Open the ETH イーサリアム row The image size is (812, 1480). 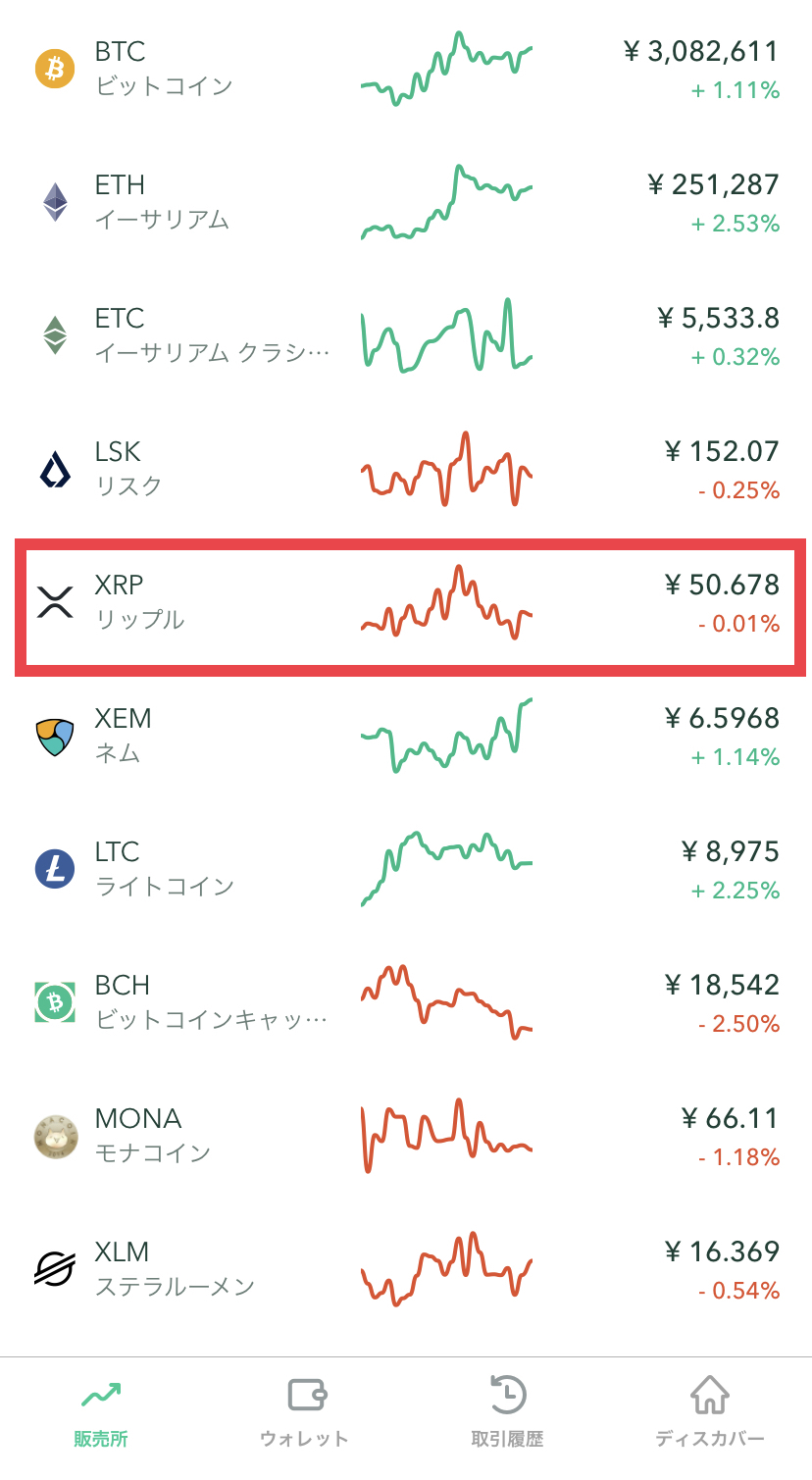[x=406, y=203]
